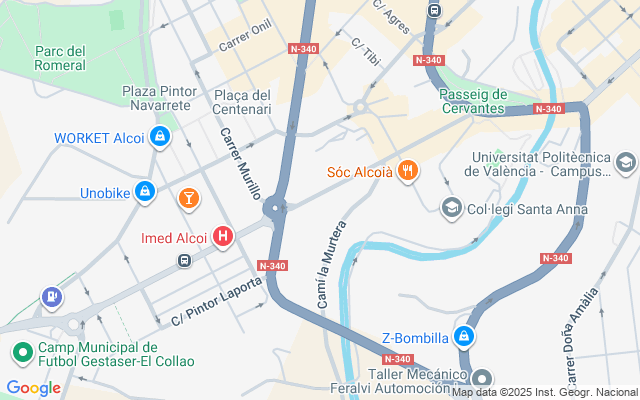
Task: Open the WORKET Alcoi place marker
Action: pyautogui.click(x=160, y=137)
